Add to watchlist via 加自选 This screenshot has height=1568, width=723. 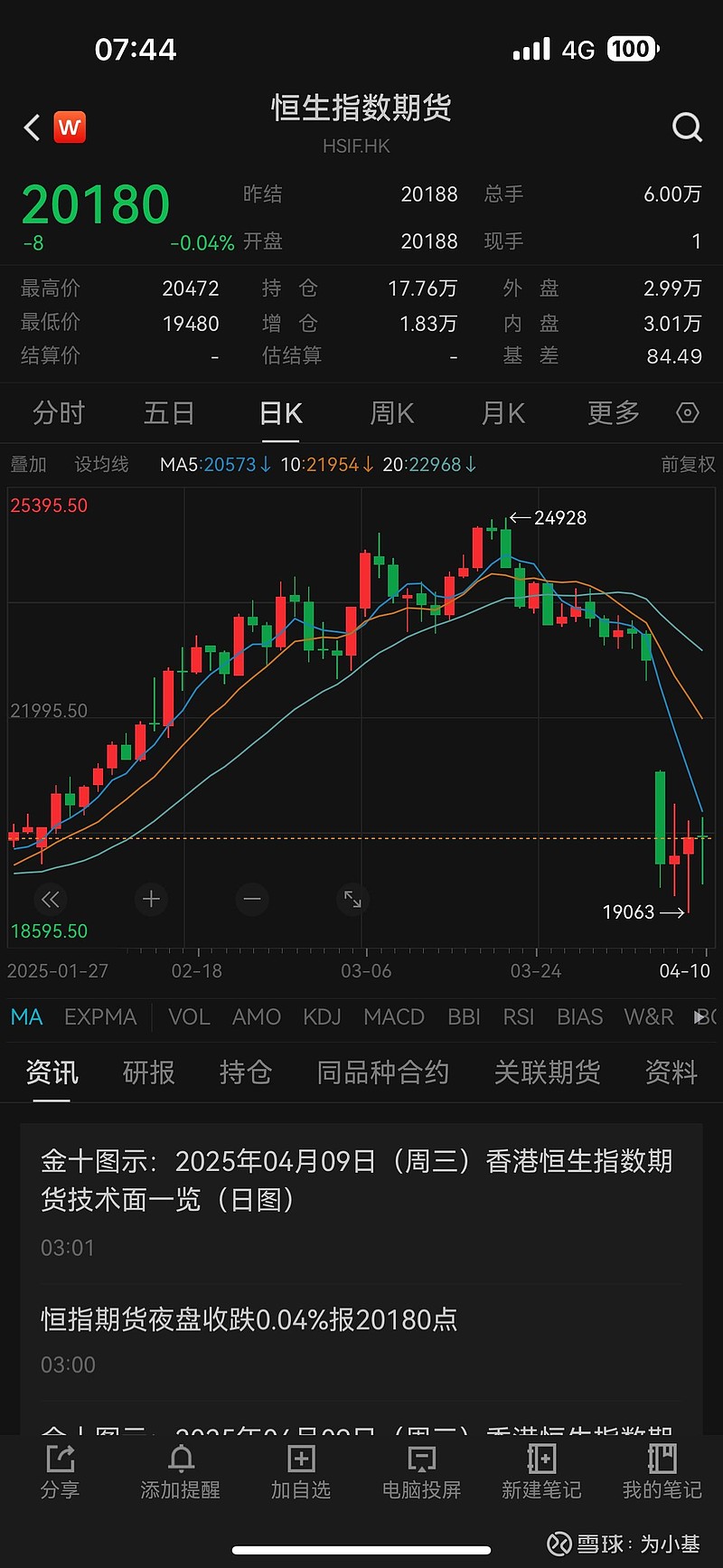point(301,1474)
